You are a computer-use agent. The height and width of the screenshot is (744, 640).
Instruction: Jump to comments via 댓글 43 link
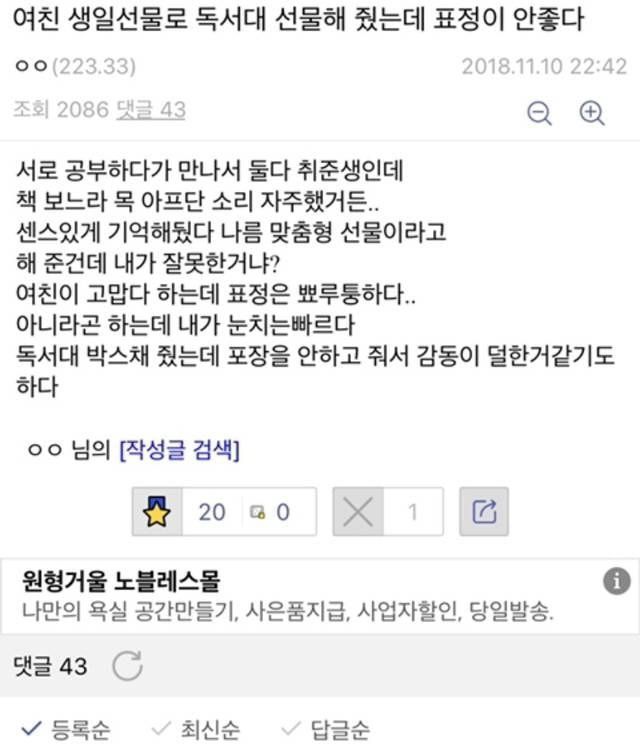[151, 109]
